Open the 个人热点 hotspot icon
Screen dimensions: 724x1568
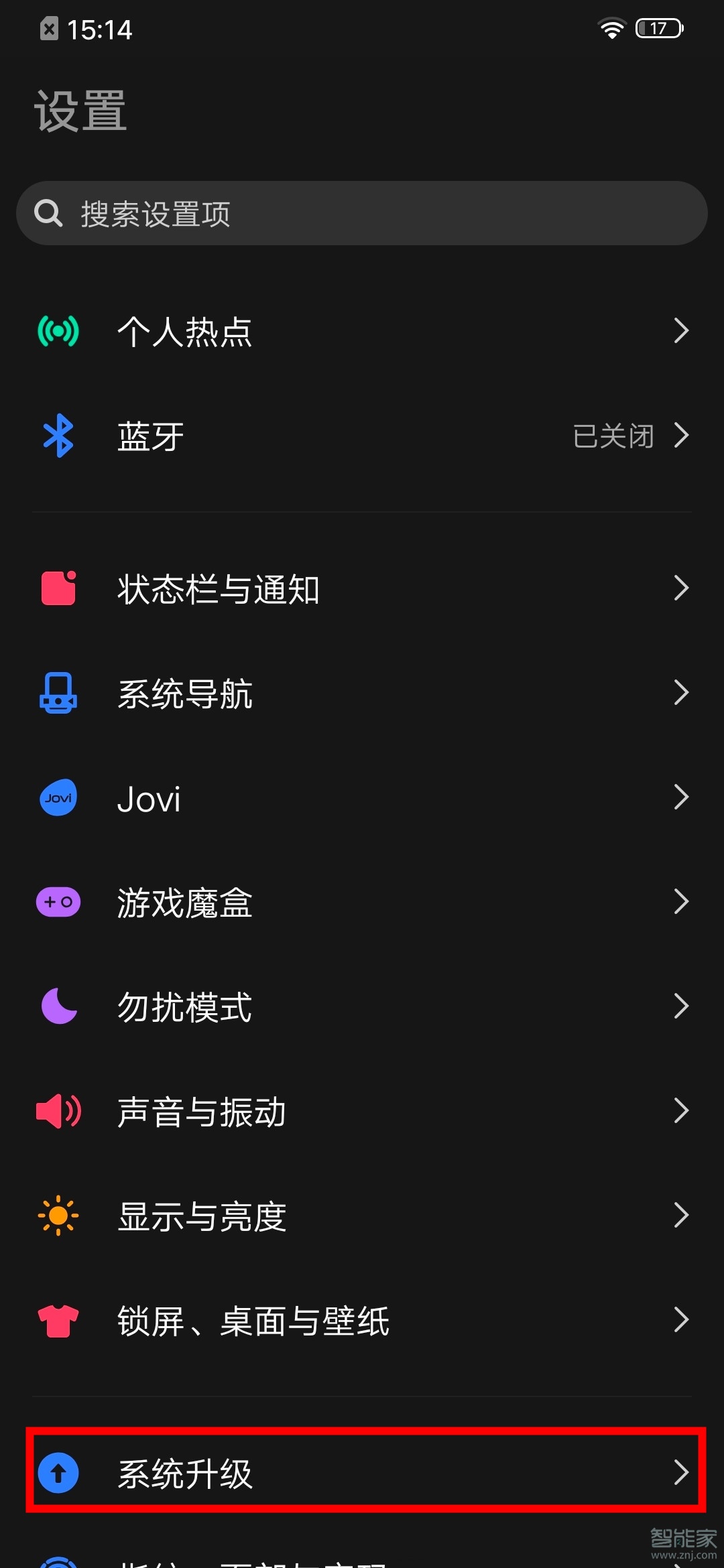[x=58, y=332]
